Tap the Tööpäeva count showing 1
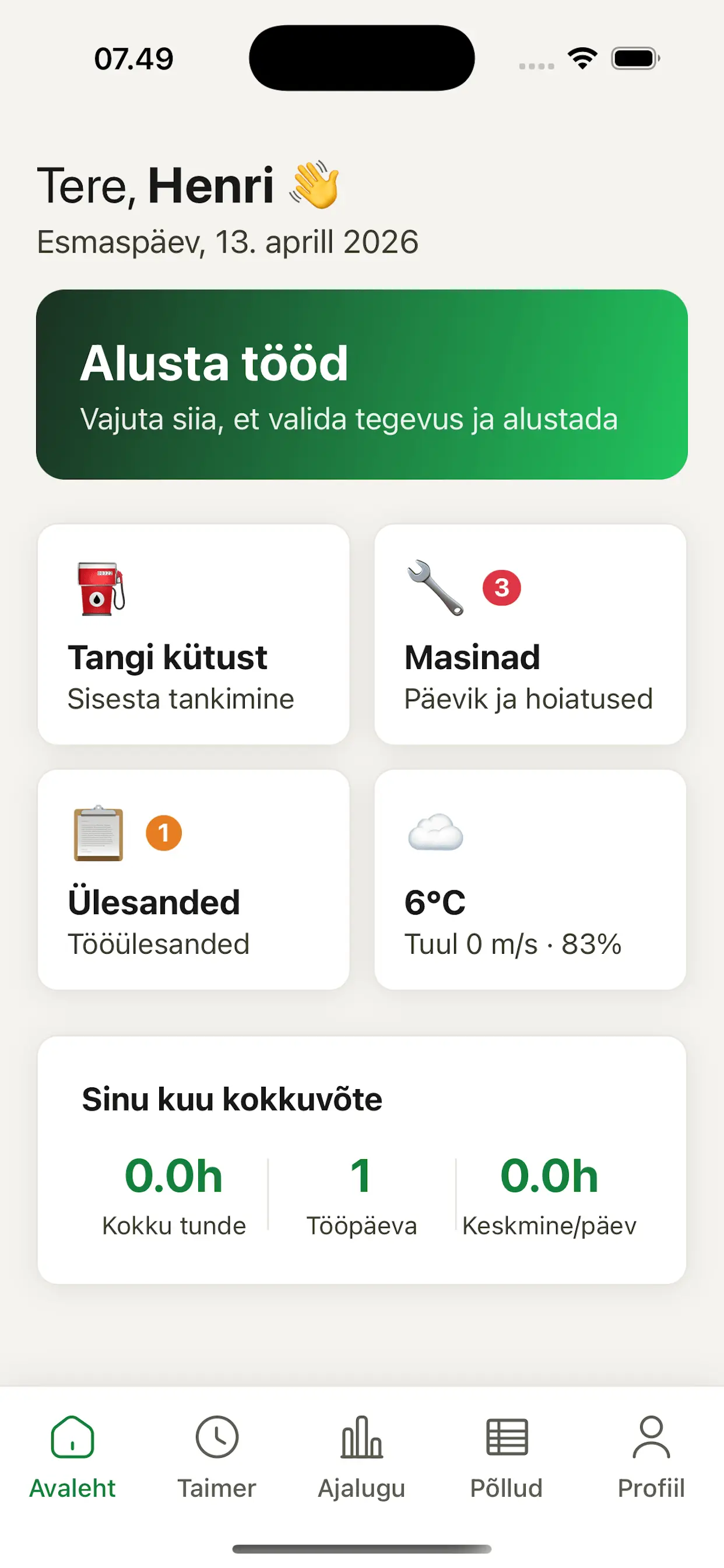Image resolution: width=724 pixels, height=1568 pixels. tap(362, 1175)
